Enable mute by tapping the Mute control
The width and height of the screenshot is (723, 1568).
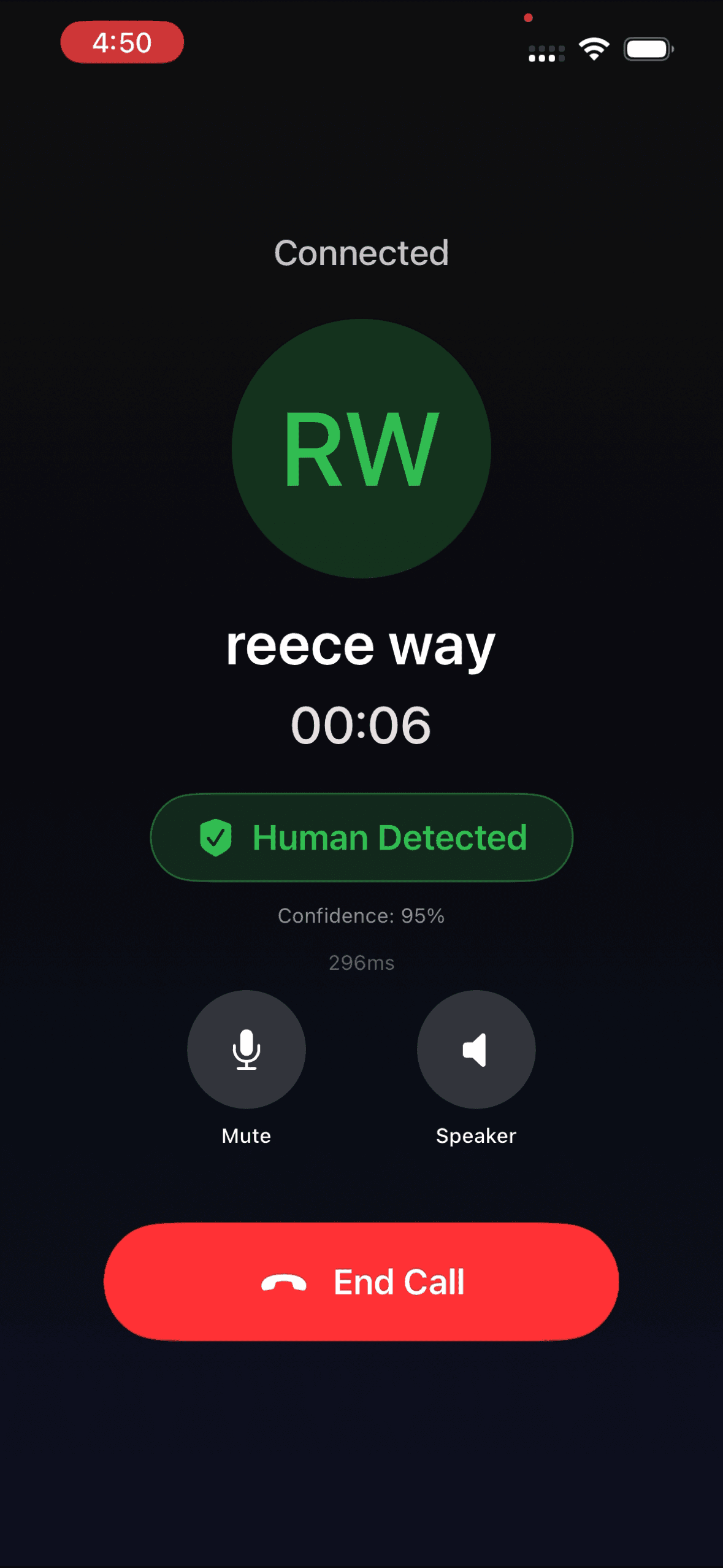(x=246, y=1050)
